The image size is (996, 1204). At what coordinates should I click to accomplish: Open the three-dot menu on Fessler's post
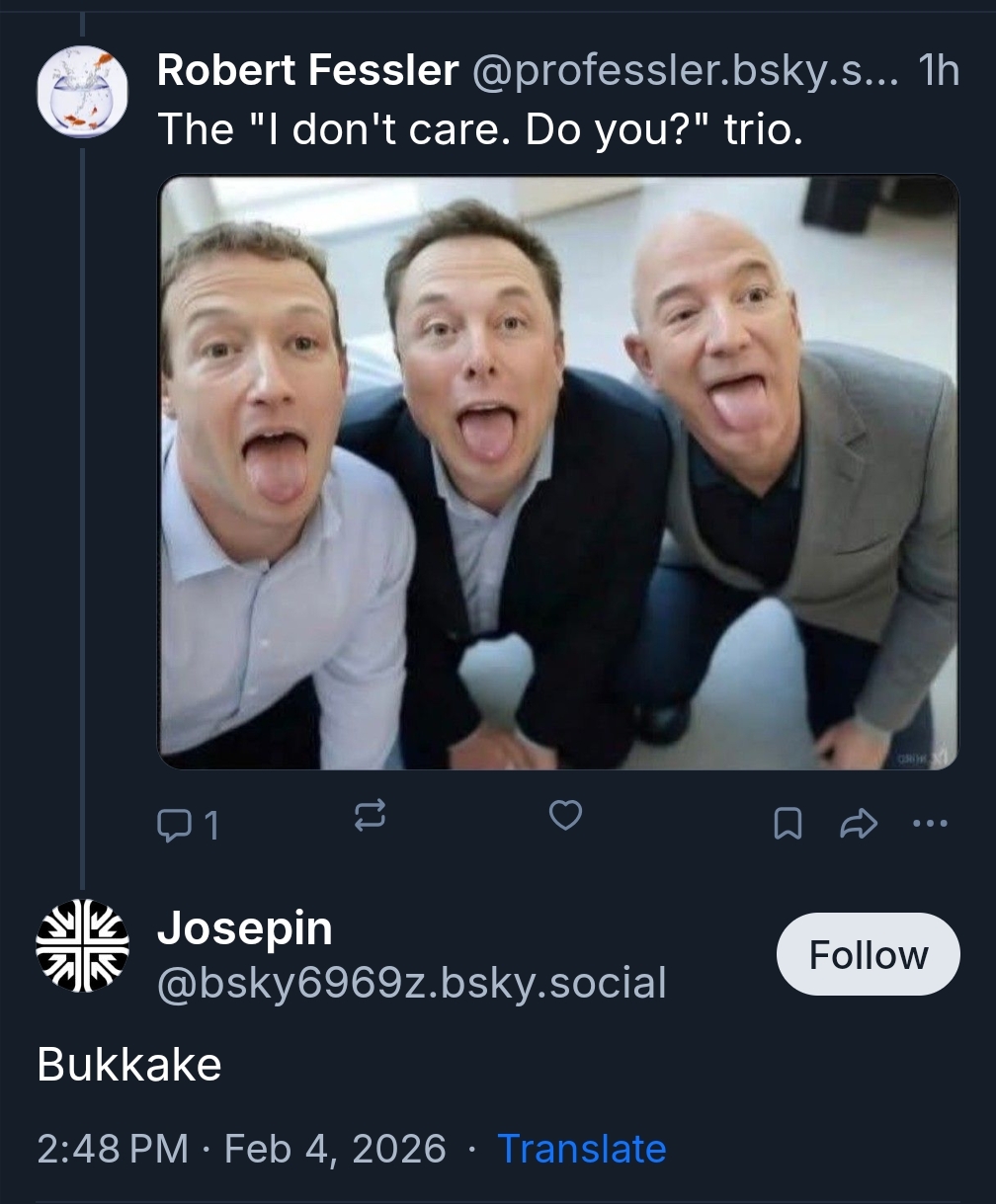tap(931, 822)
